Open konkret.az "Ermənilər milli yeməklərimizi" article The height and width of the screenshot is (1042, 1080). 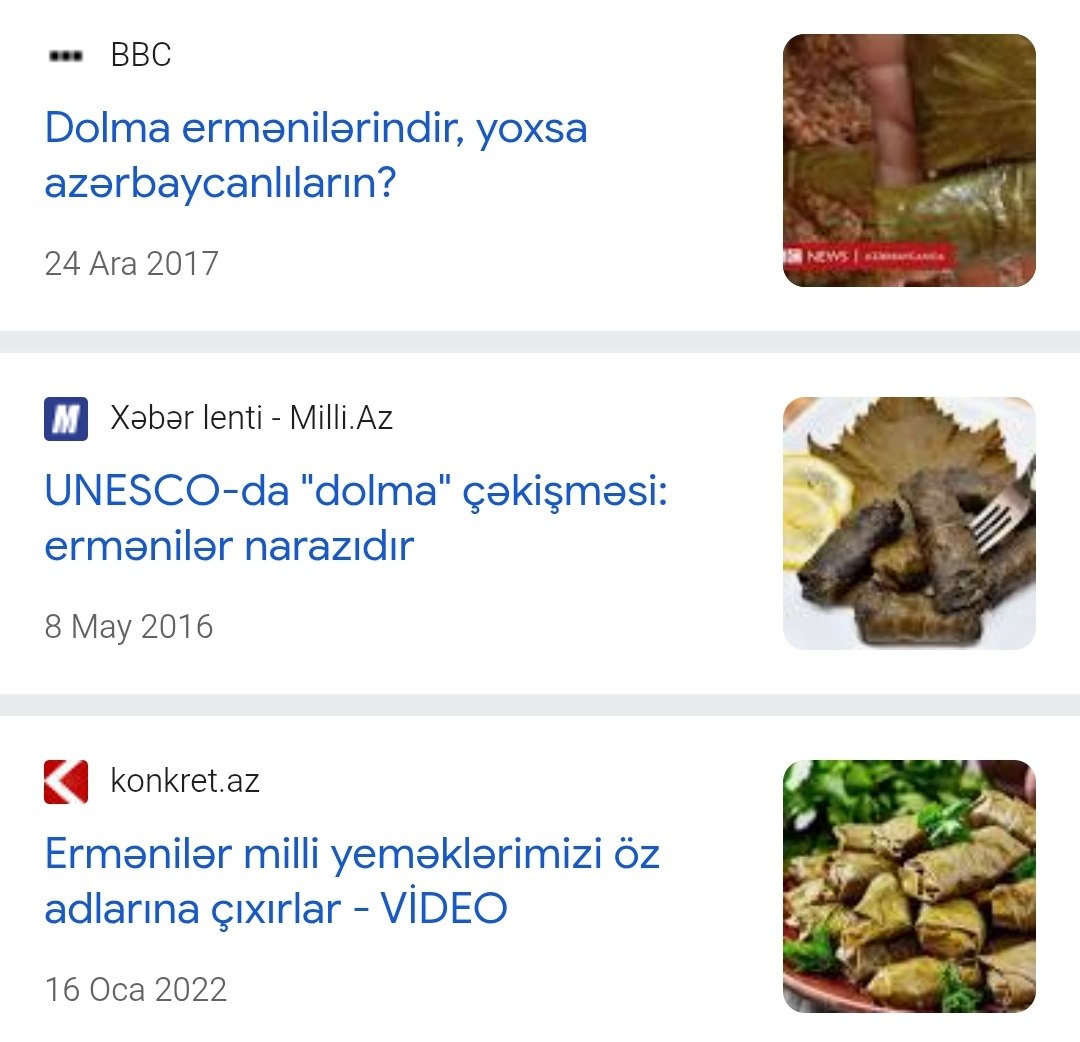click(352, 881)
